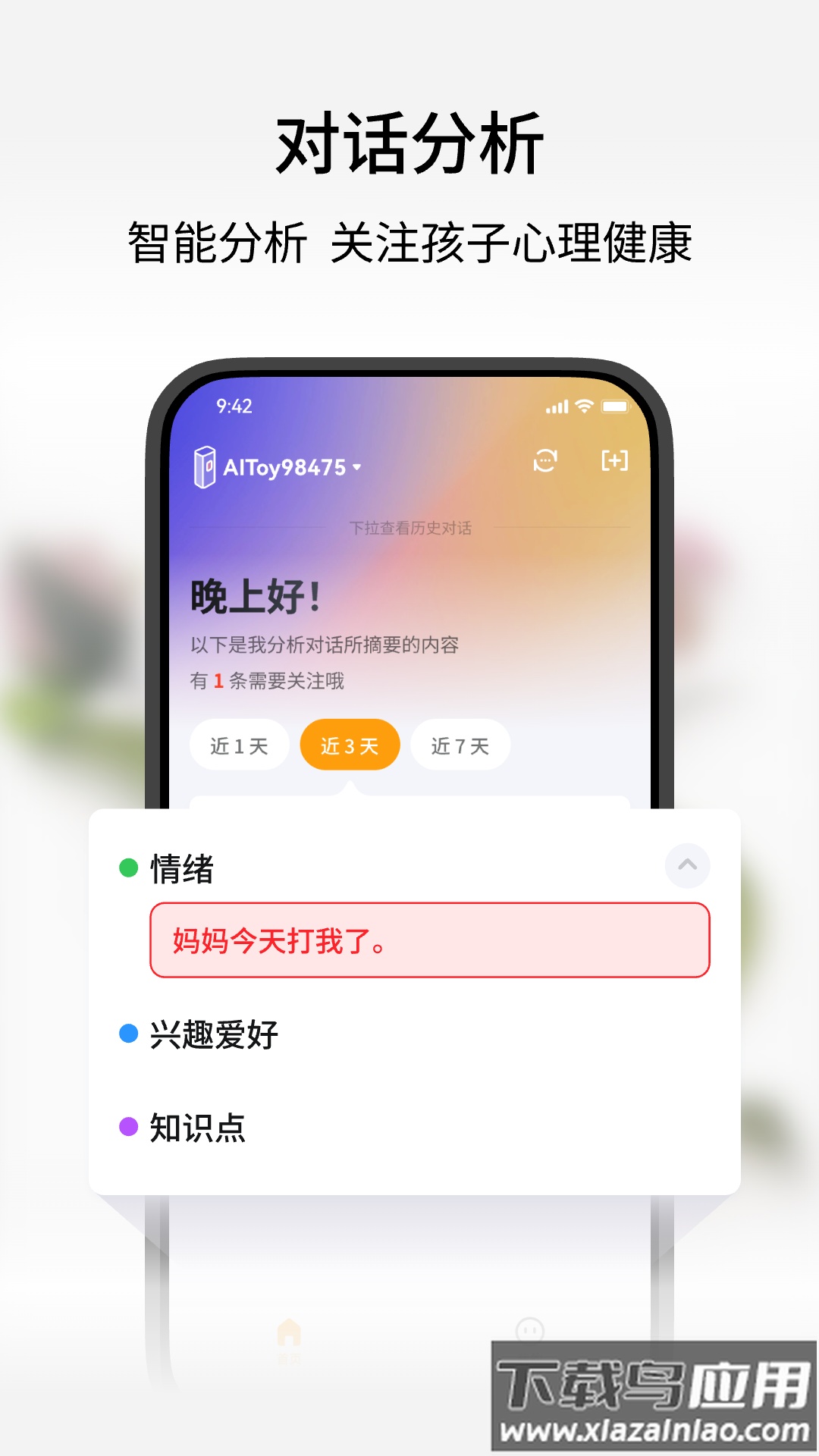Tap the battery icon in the status bar
Screen dimensions: 819x1456
pyautogui.click(x=616, y=406)
